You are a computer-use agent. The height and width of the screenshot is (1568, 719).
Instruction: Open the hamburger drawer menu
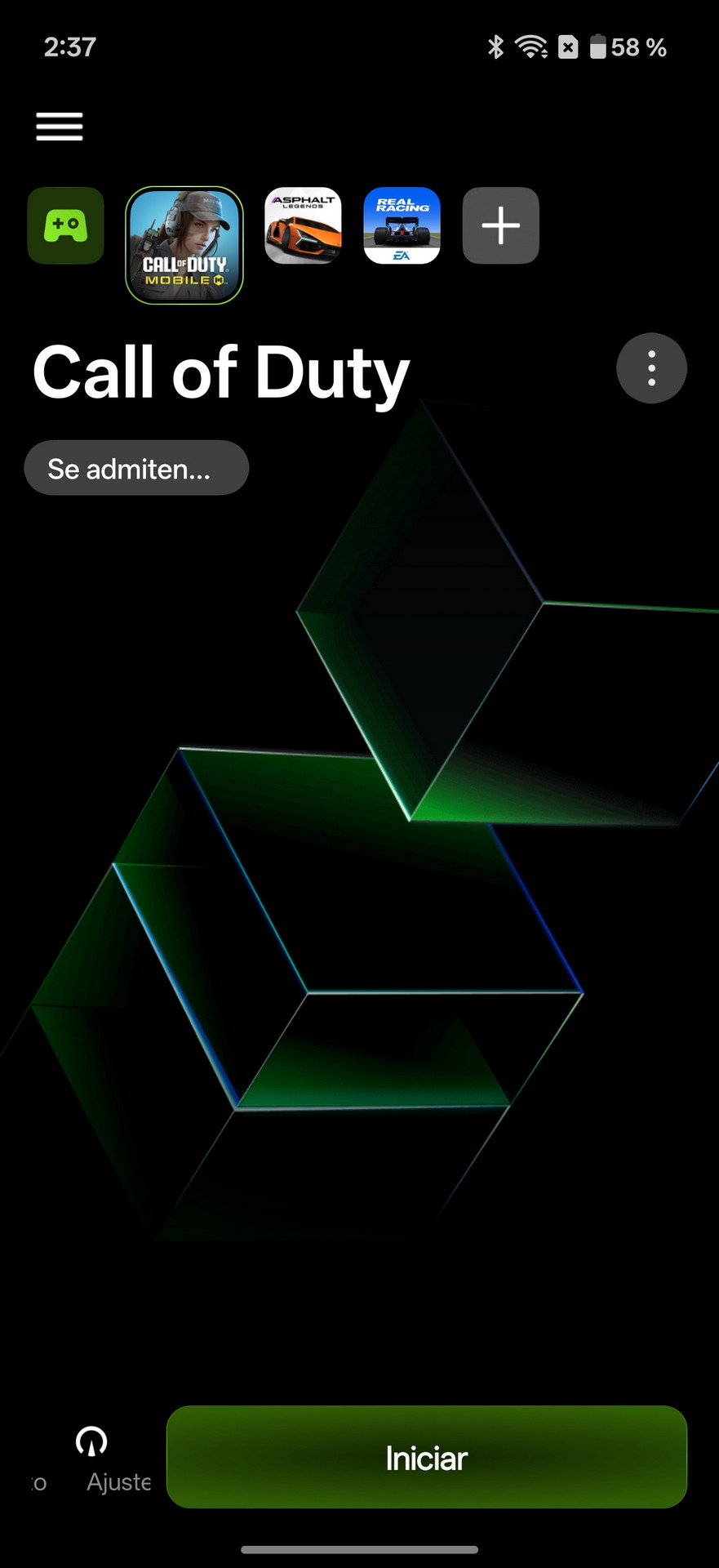60,127
